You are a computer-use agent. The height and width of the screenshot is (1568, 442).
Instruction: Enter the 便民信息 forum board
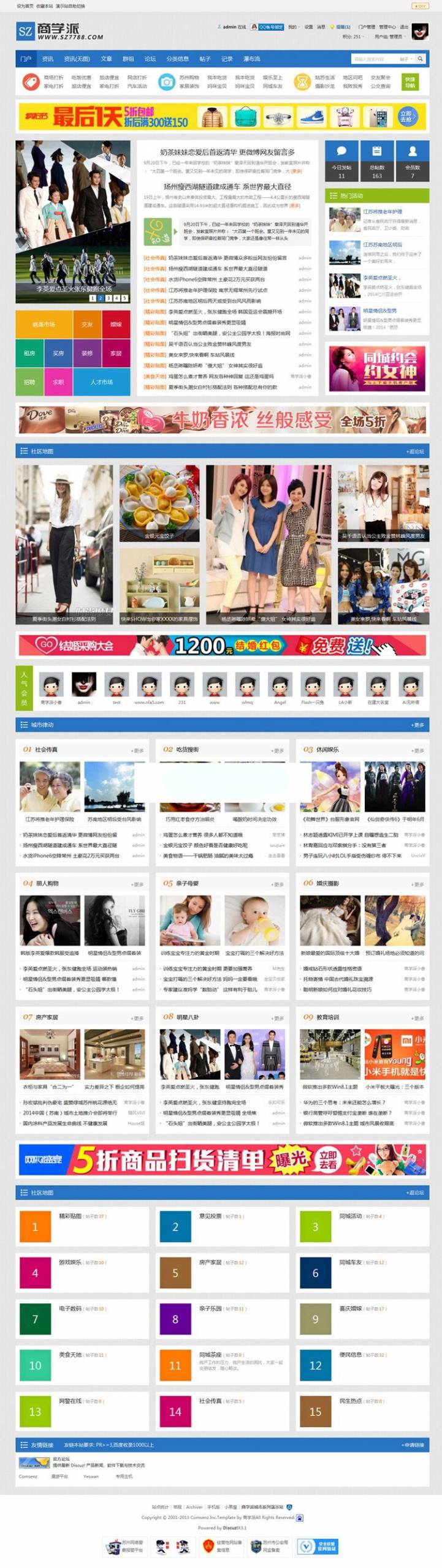point(350,1354)
